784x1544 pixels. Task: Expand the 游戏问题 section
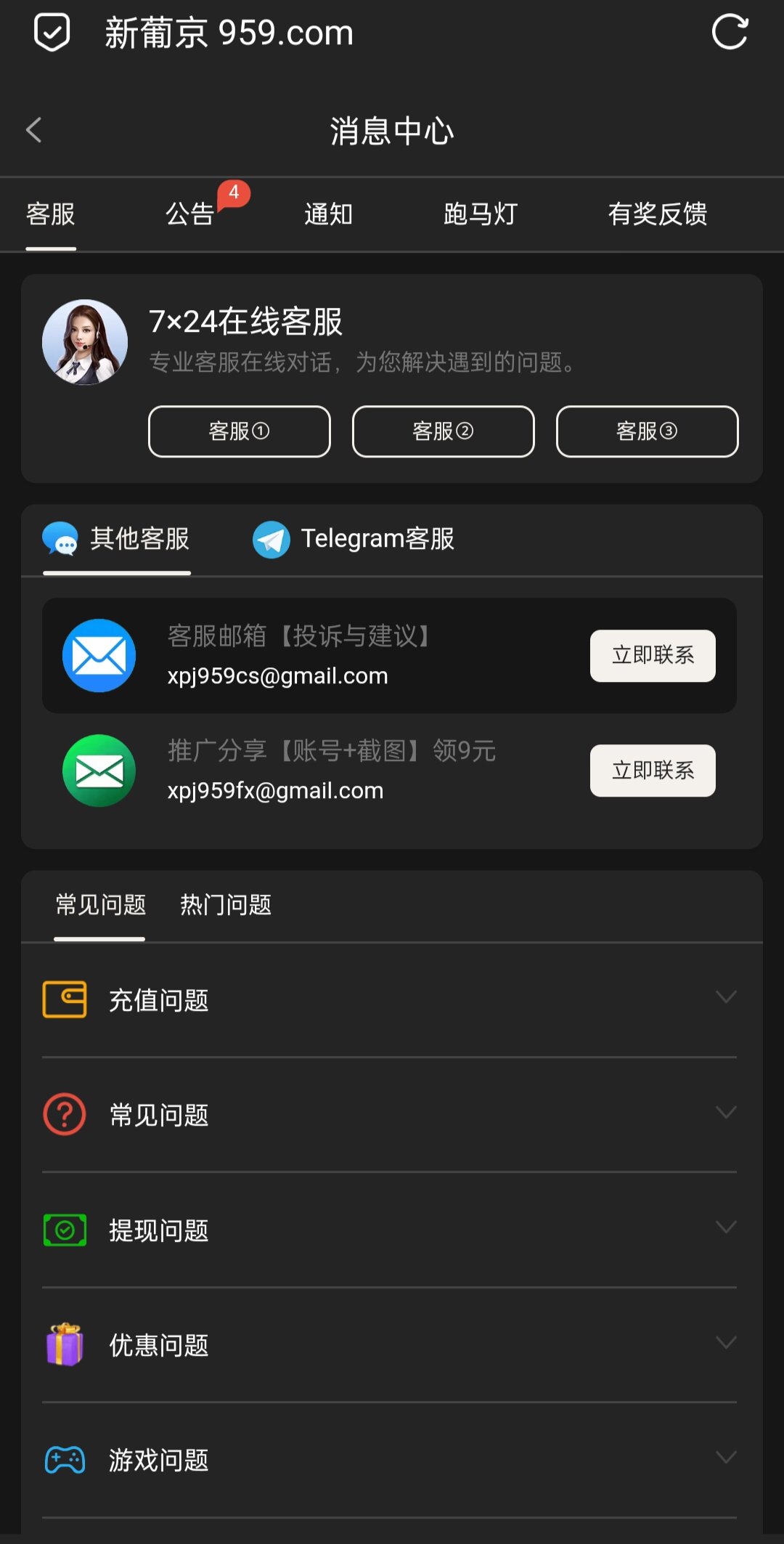(389, 1460)
